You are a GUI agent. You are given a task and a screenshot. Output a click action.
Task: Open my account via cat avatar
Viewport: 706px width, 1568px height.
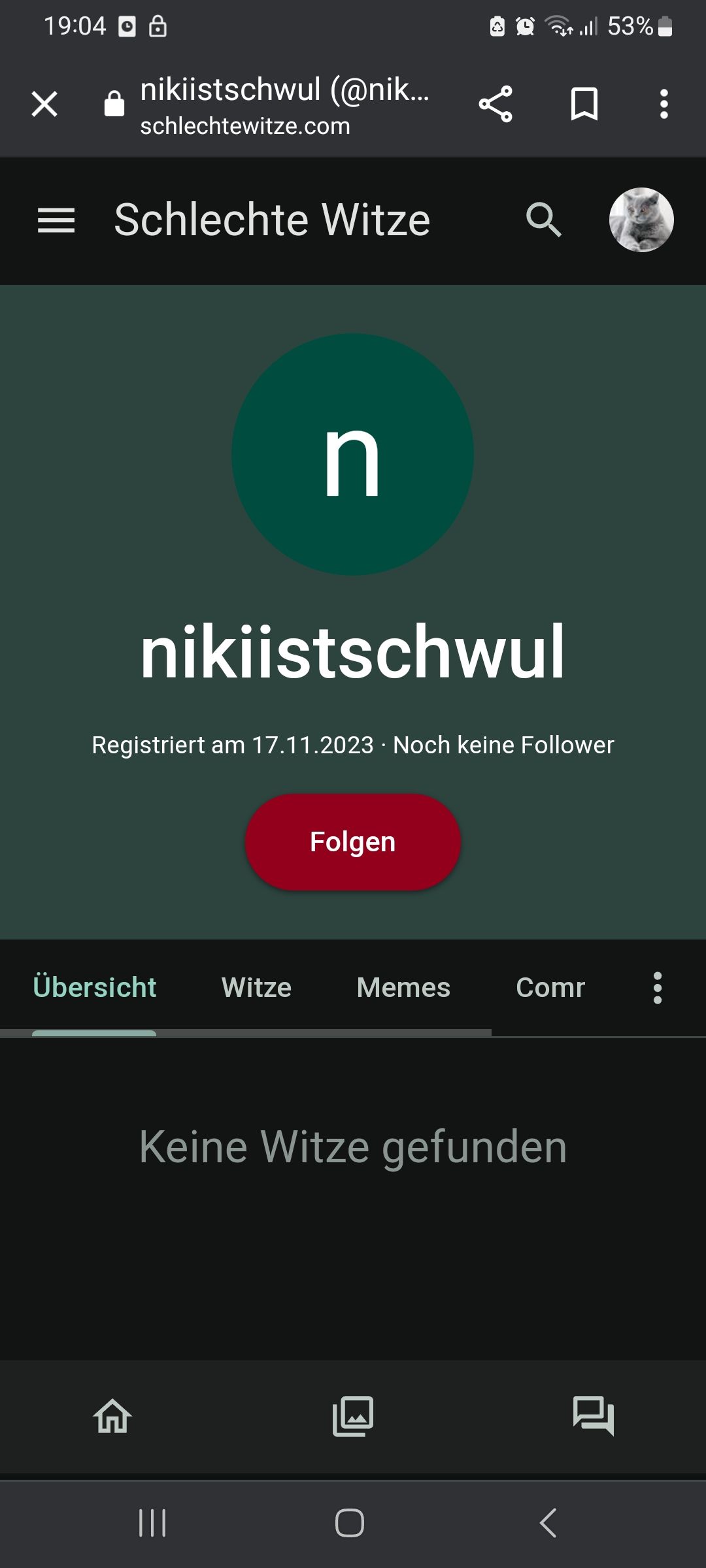coord(641,220)
